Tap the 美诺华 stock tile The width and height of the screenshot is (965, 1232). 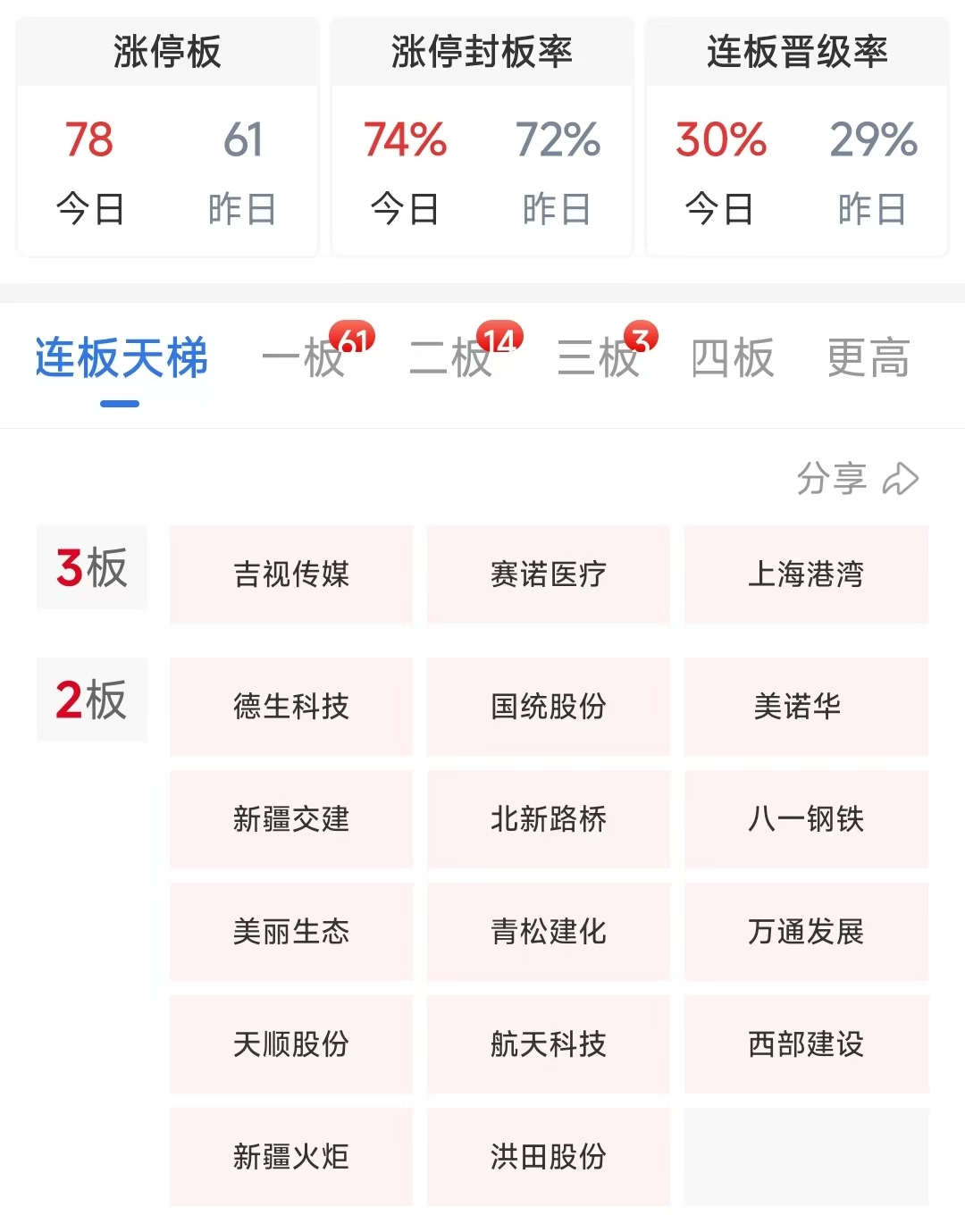tap(806, 707)
